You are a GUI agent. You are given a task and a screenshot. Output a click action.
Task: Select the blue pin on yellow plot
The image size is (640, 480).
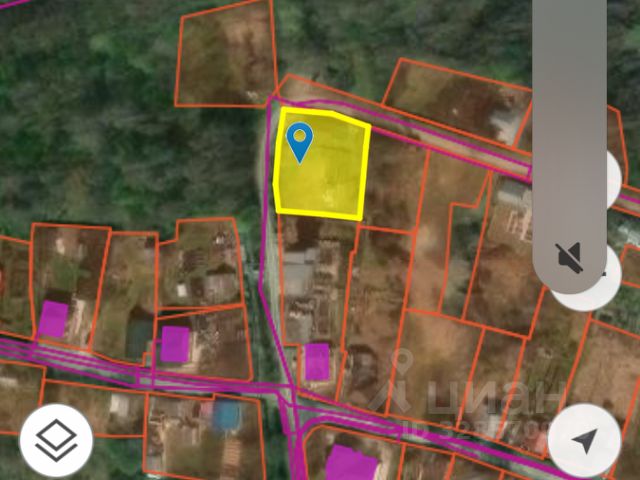coord(299,141)
